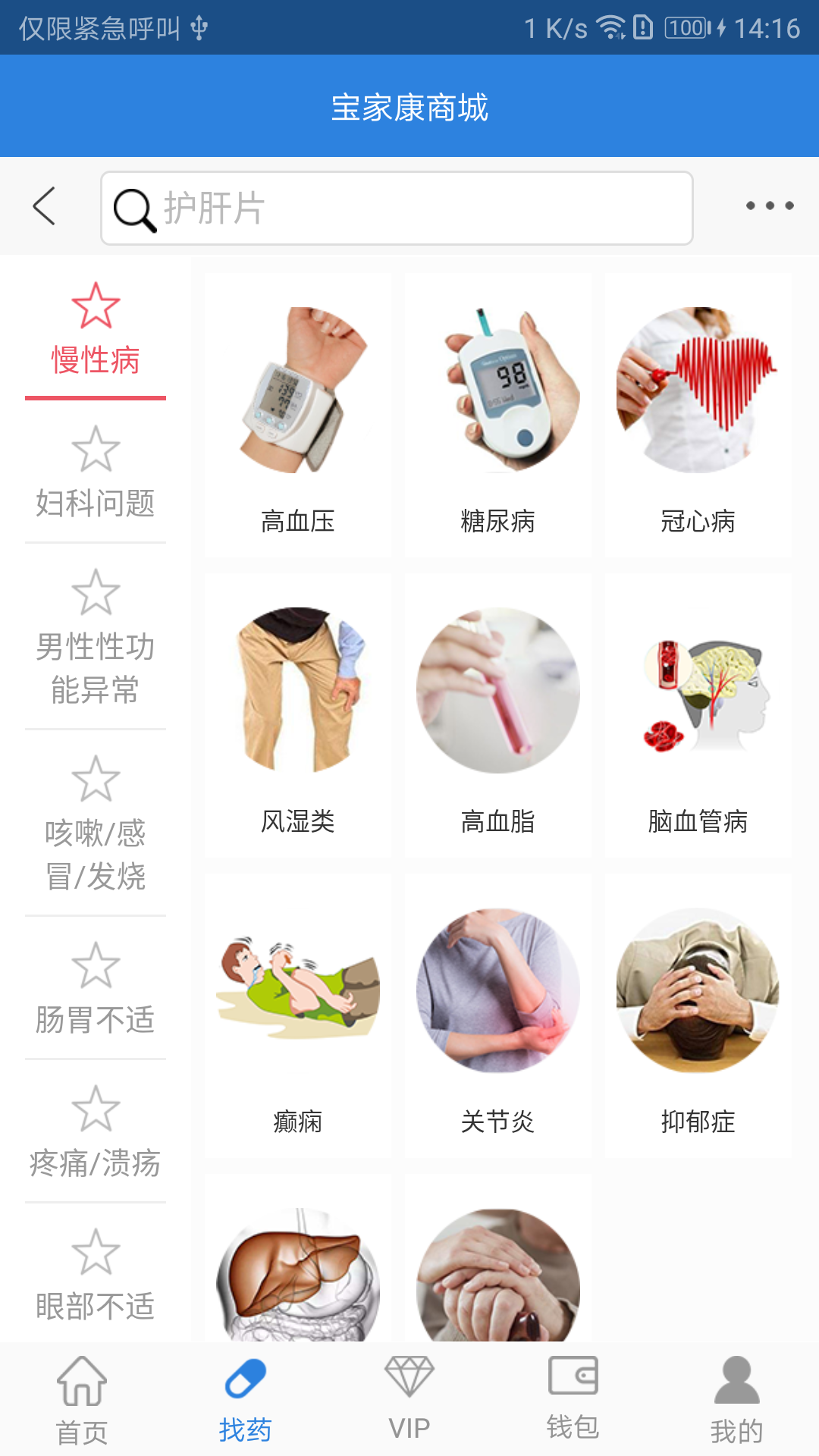Choose the 疼痛/溃疡 category
Image resolution: width=819 pixels, height=1456 pixels.
pos(96,1133)
